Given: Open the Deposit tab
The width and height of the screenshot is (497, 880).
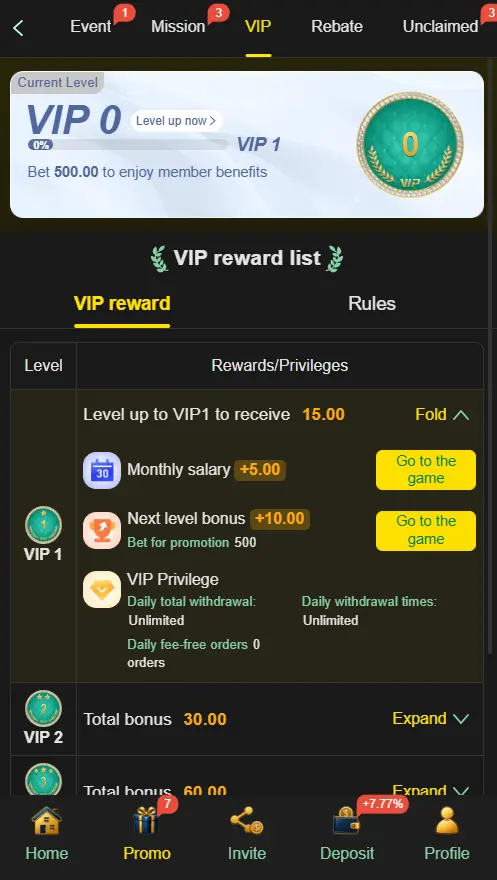Looking at the screenshot, I should (347, 833).
